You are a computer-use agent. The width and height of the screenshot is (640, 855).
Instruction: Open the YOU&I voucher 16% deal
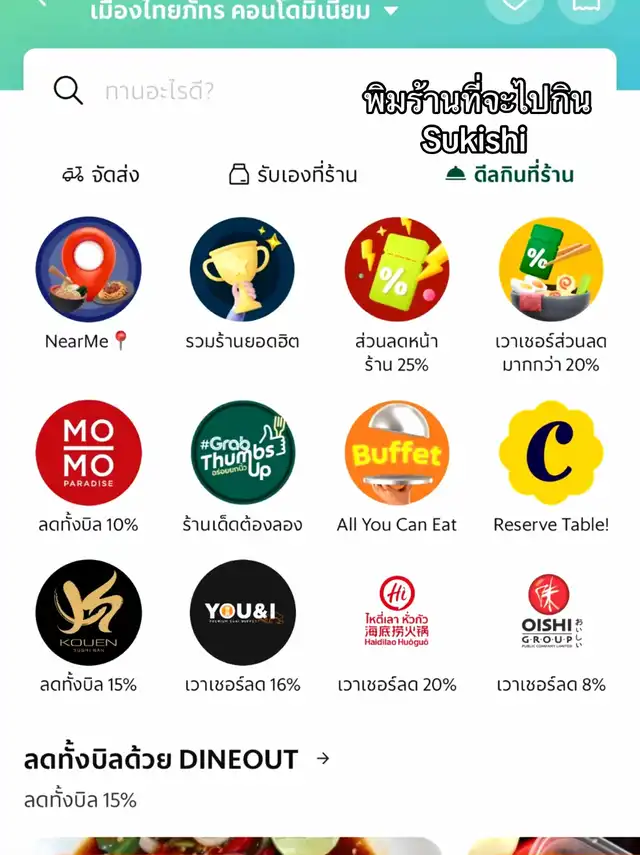tap(242, 613)
